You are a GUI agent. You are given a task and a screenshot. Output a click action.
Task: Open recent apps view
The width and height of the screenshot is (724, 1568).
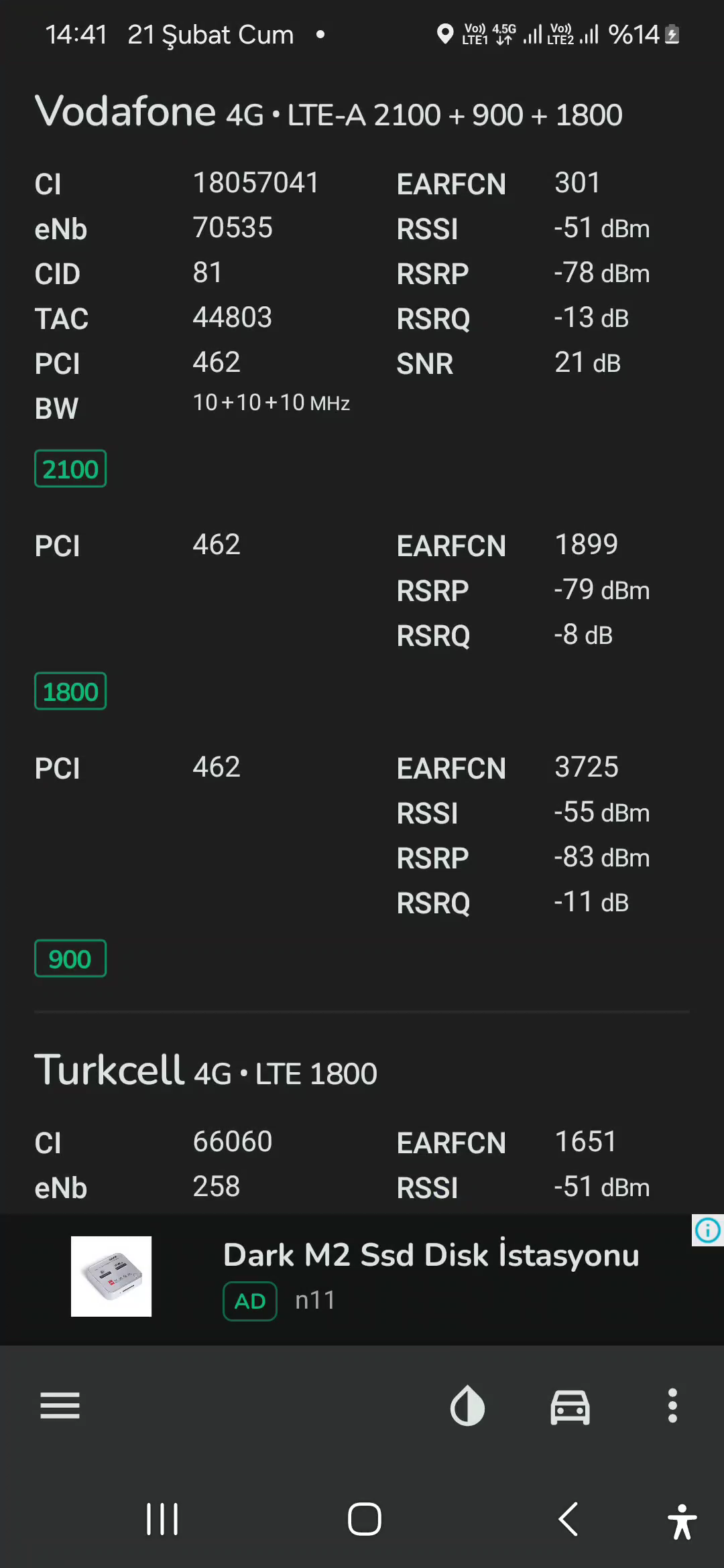[x=162, y=1518]
